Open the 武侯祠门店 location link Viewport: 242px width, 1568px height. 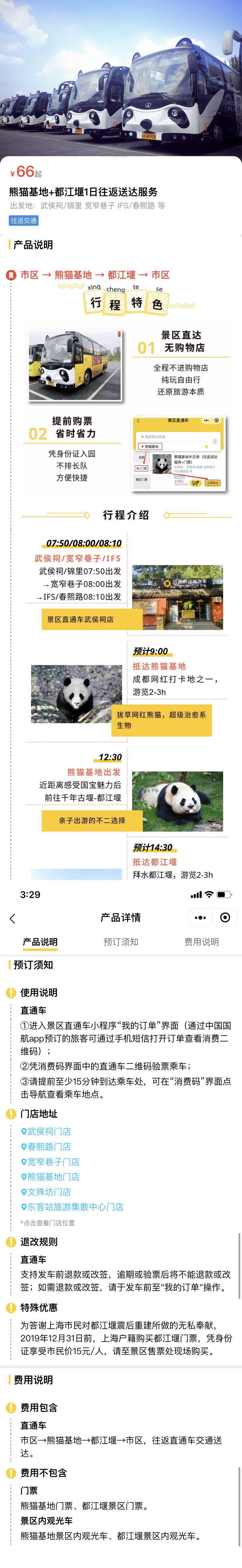[46, 1131]
